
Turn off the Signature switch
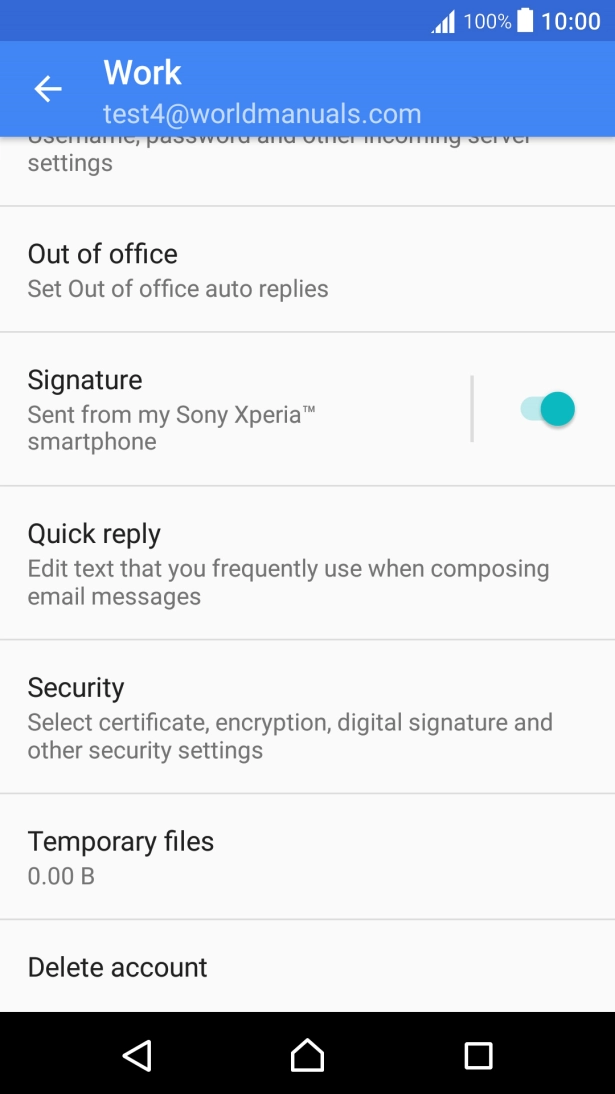pyautogui.click(x=548, y=408)
